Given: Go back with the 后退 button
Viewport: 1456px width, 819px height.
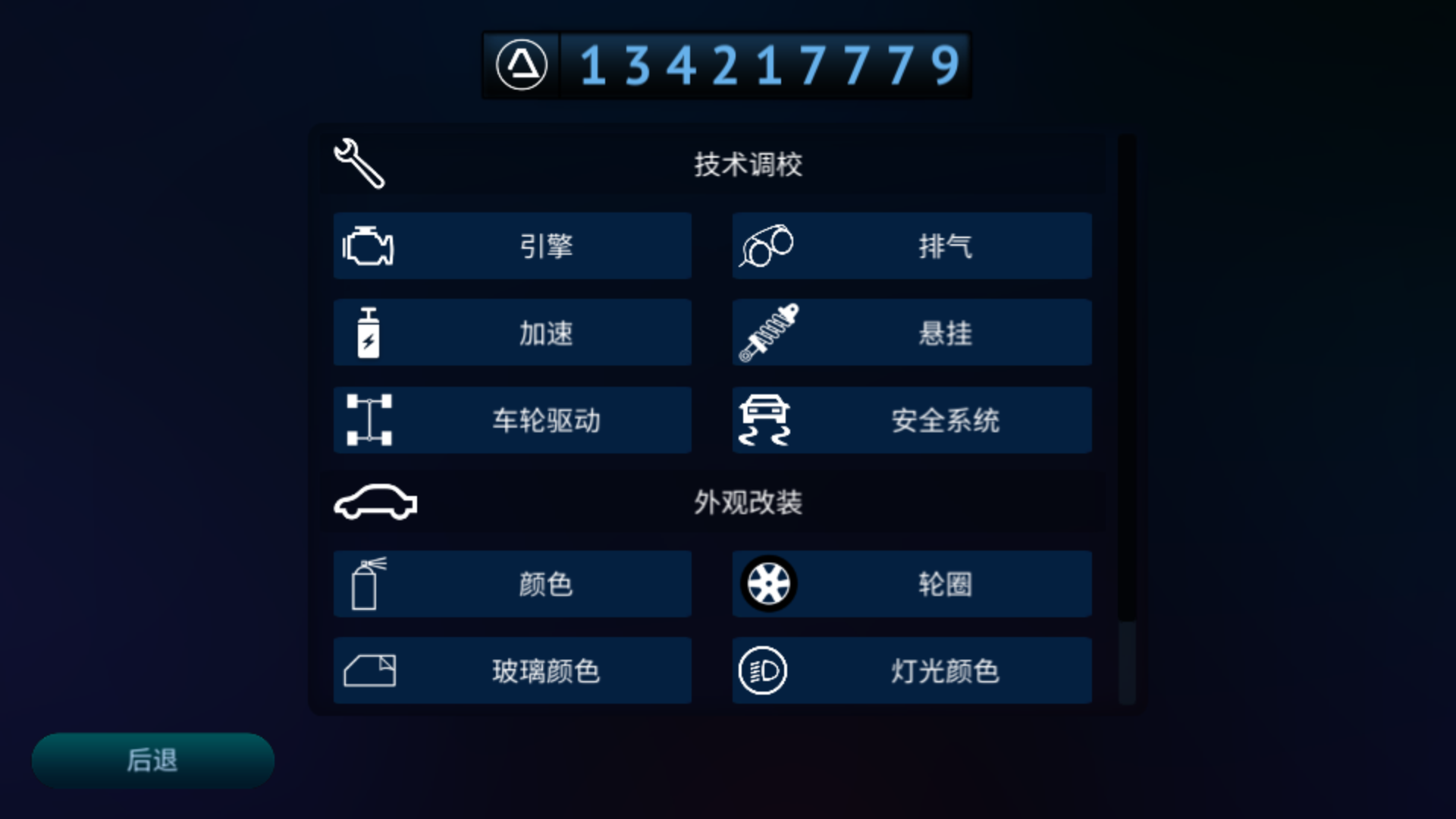Looking at the screenshot, I should coord(152,760).
